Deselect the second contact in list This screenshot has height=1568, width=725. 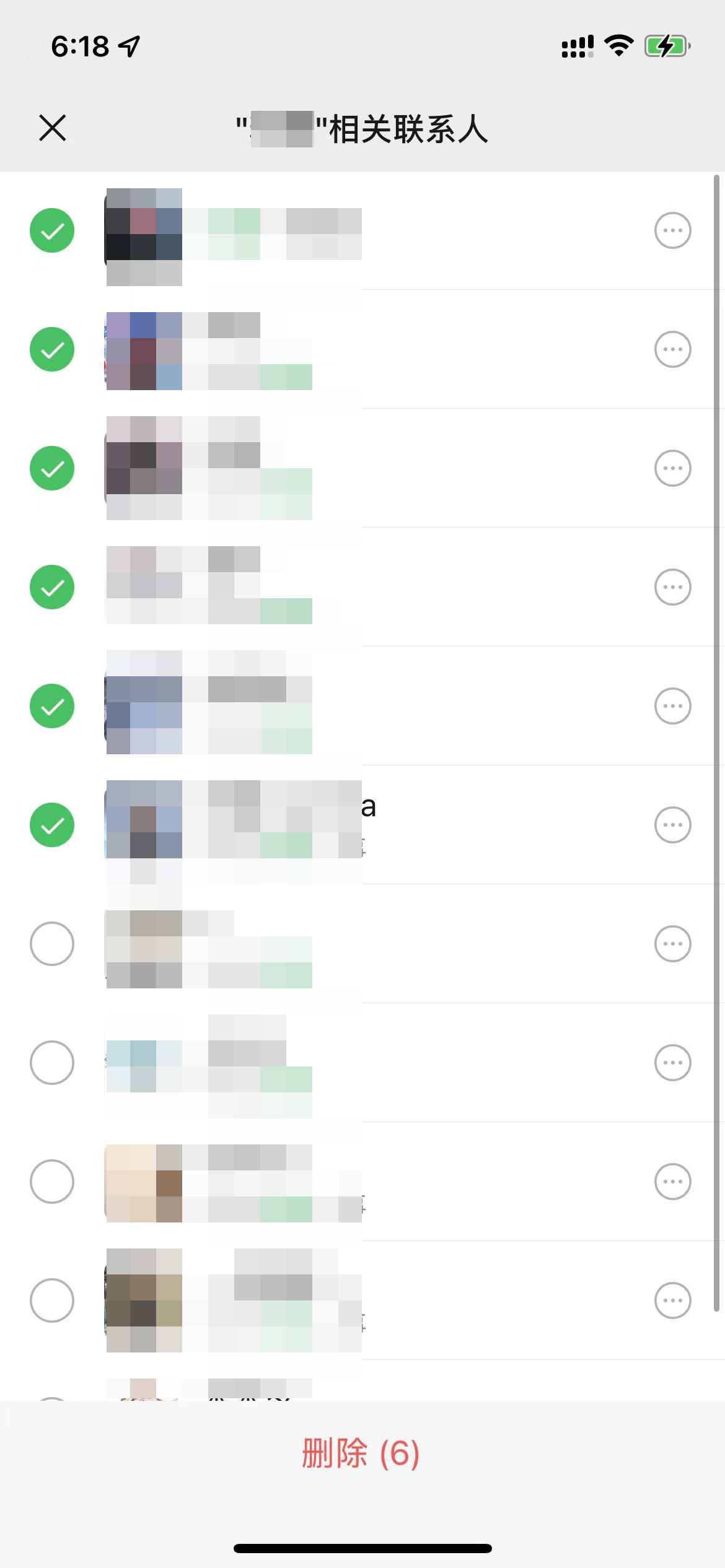[52, 349]
